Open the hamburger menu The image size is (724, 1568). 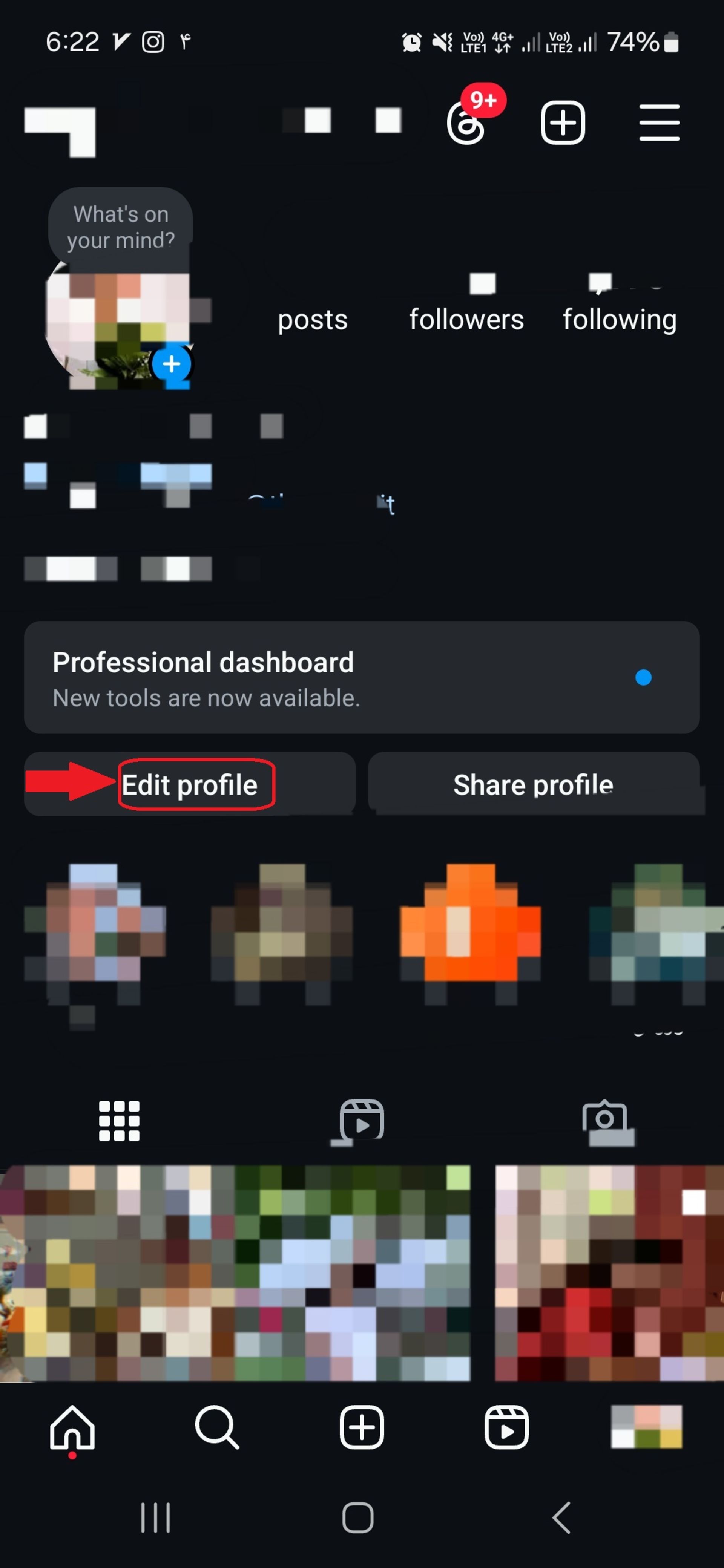coord(659,123)
